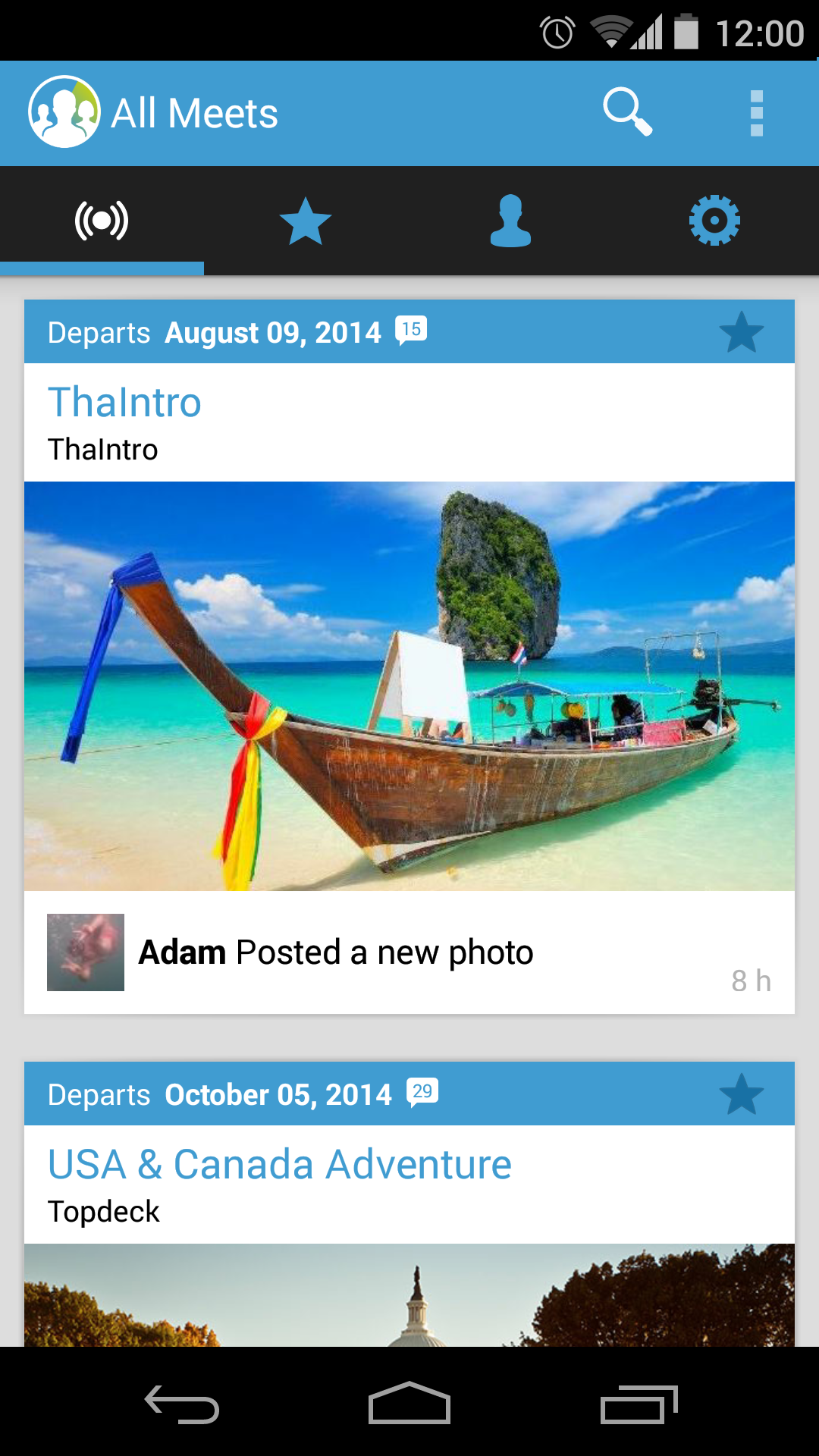View comments on the ThaIntro trip

click(411, 330)
